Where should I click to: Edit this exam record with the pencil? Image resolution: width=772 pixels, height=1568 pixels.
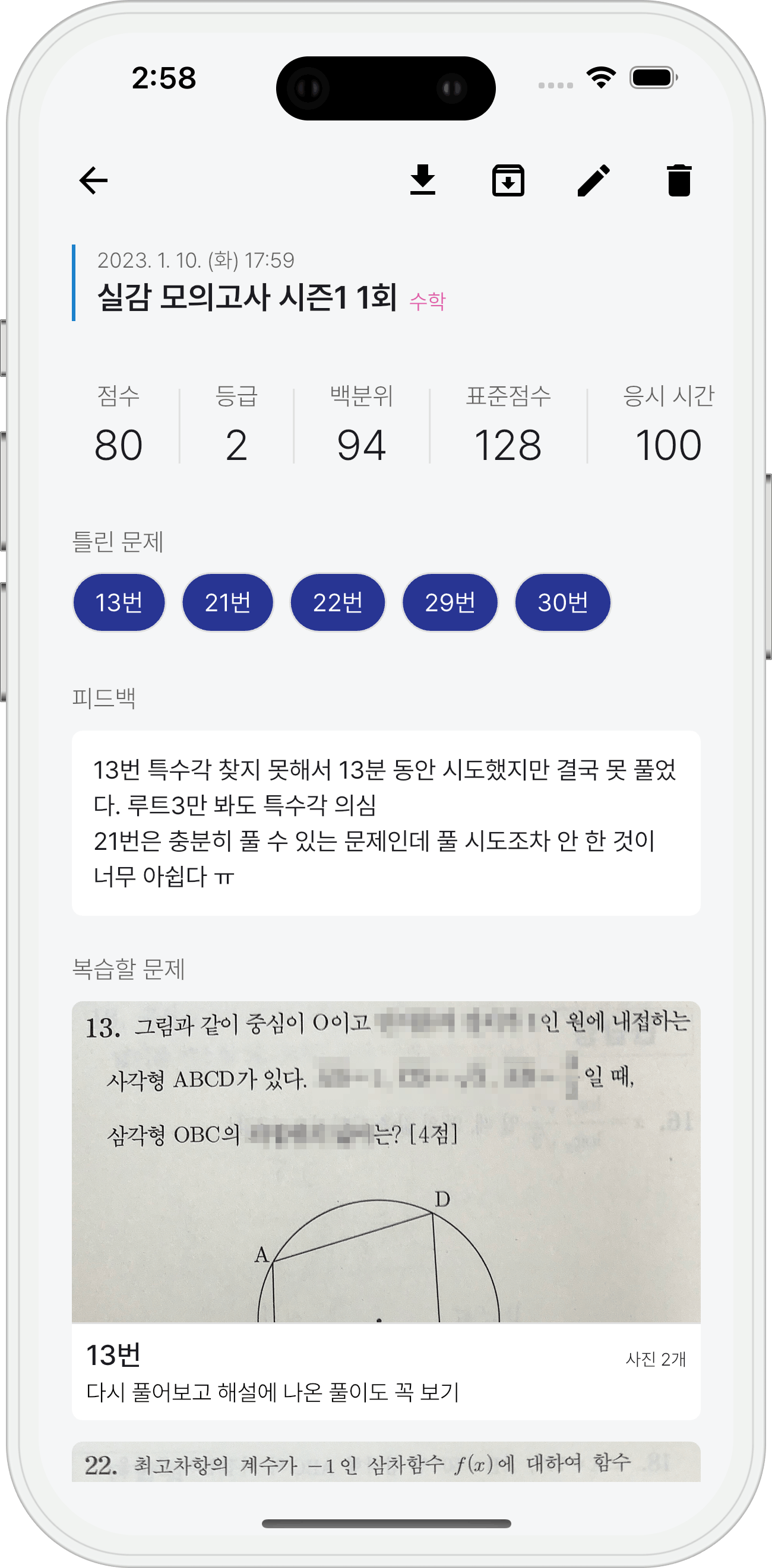click(594, 180)
